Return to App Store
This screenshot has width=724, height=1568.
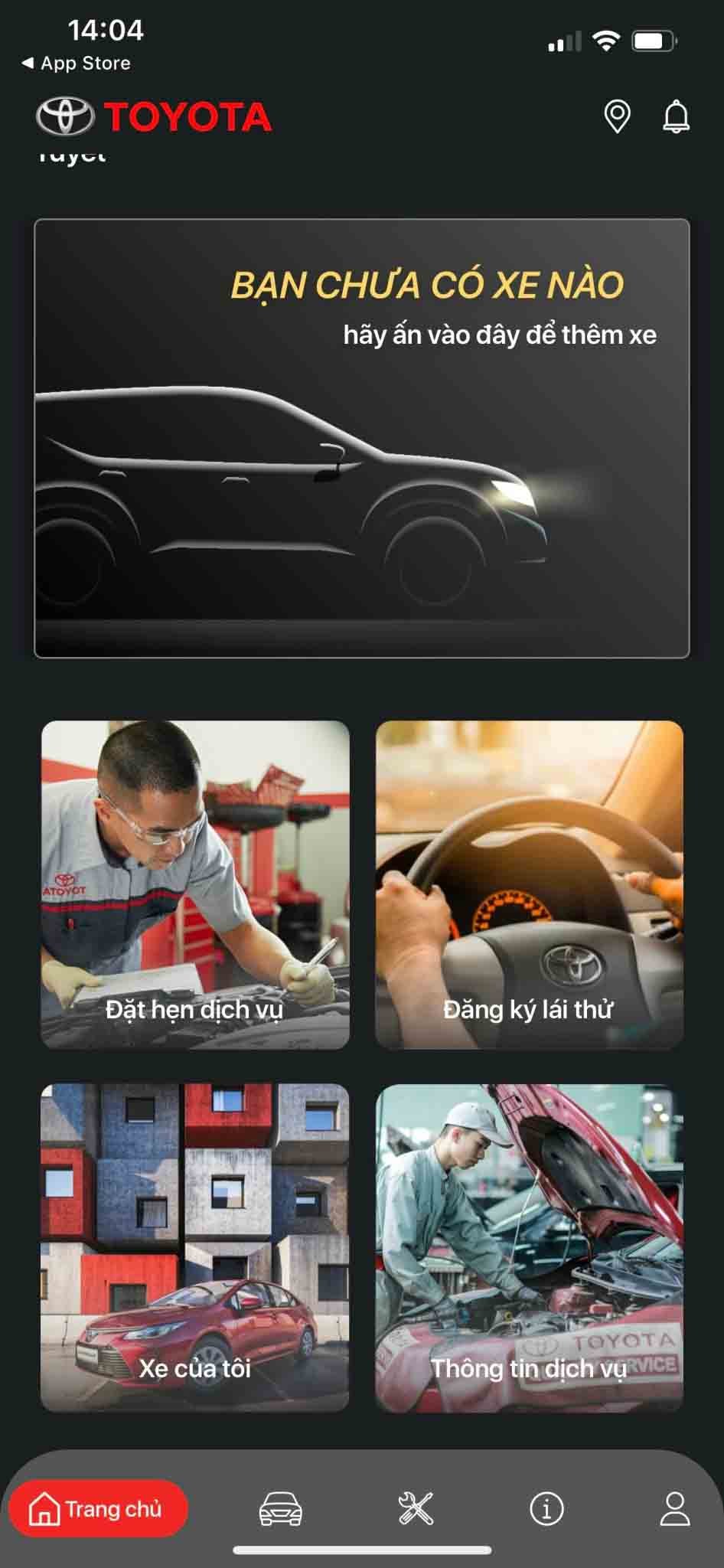coord(77,64)
